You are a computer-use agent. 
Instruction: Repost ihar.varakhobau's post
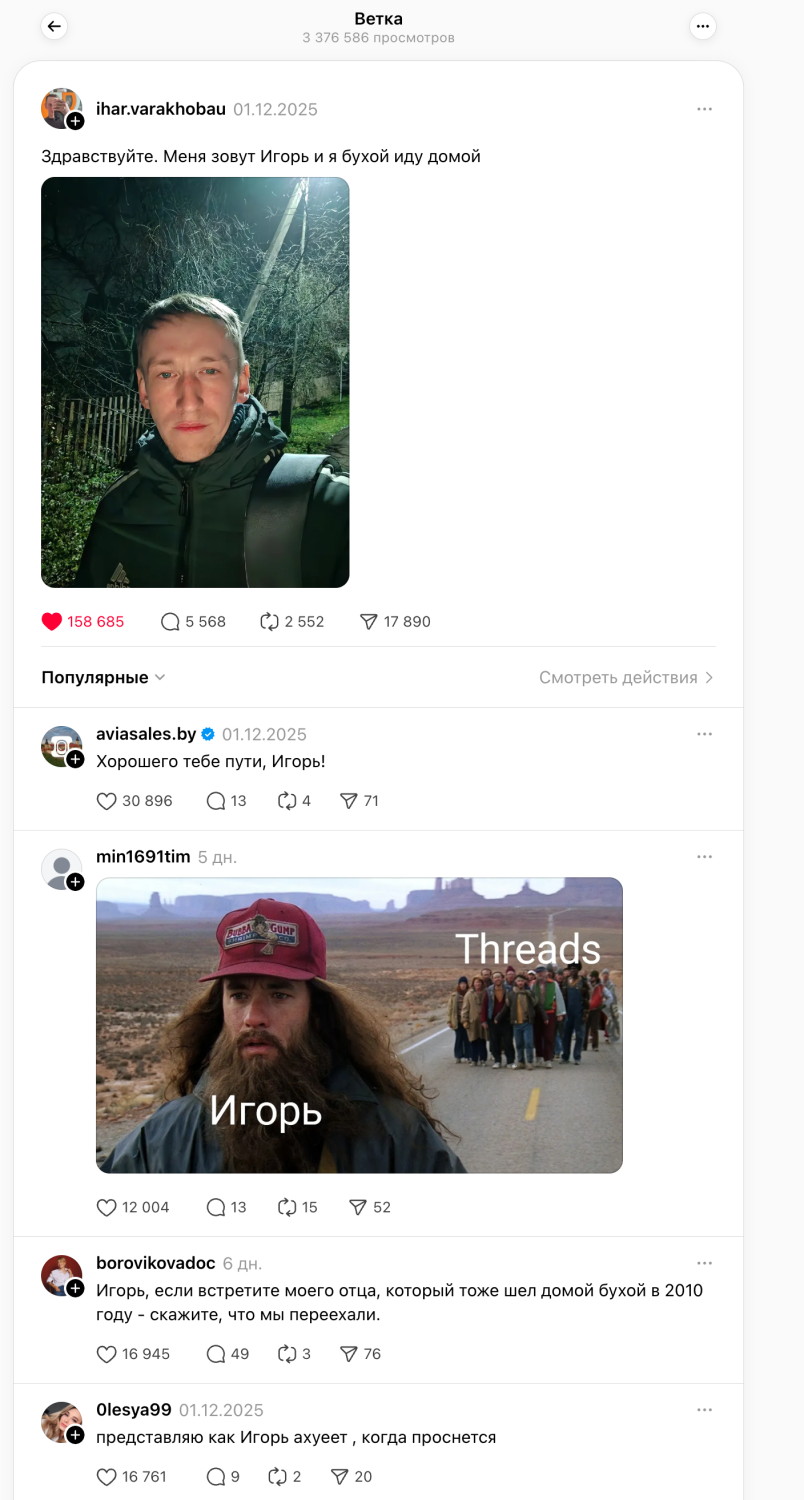[x=269, y=622]
